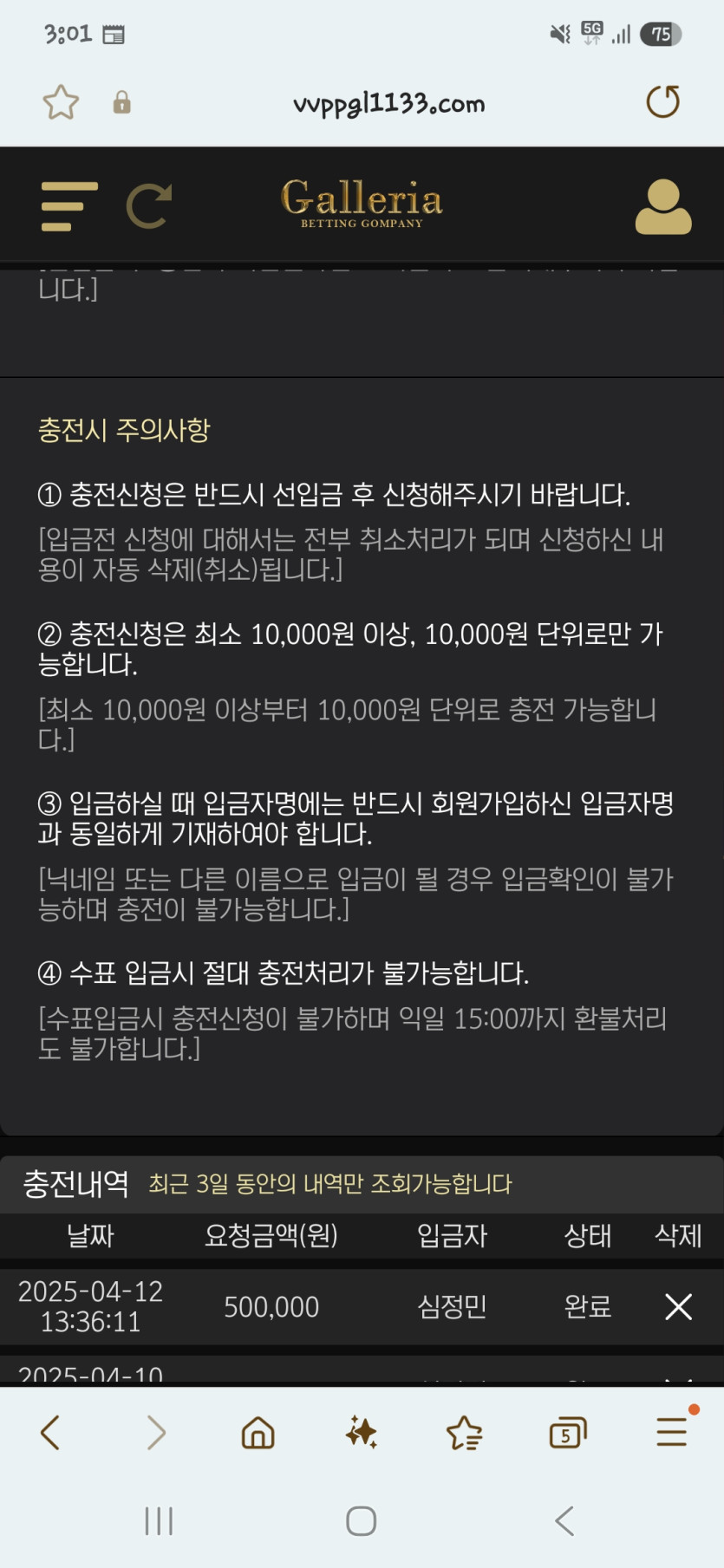Open the browser home page
The image size is (724, 1568).
[258, 1433]
